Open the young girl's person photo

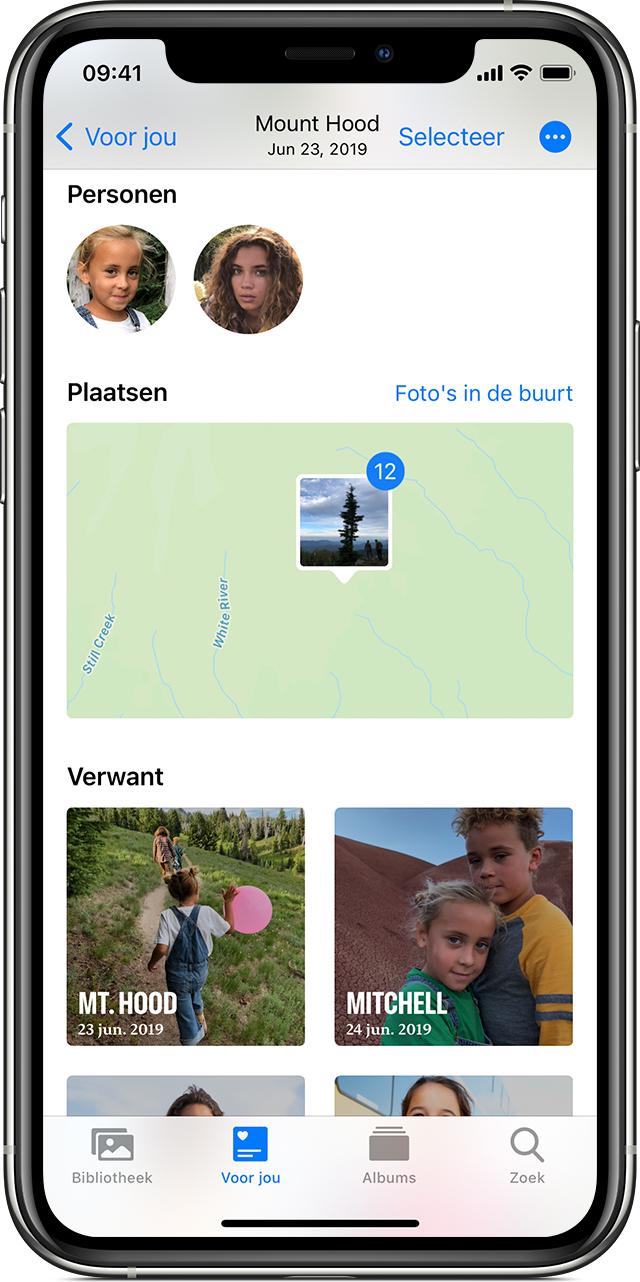pyautogui.click(x=121, y=279)
